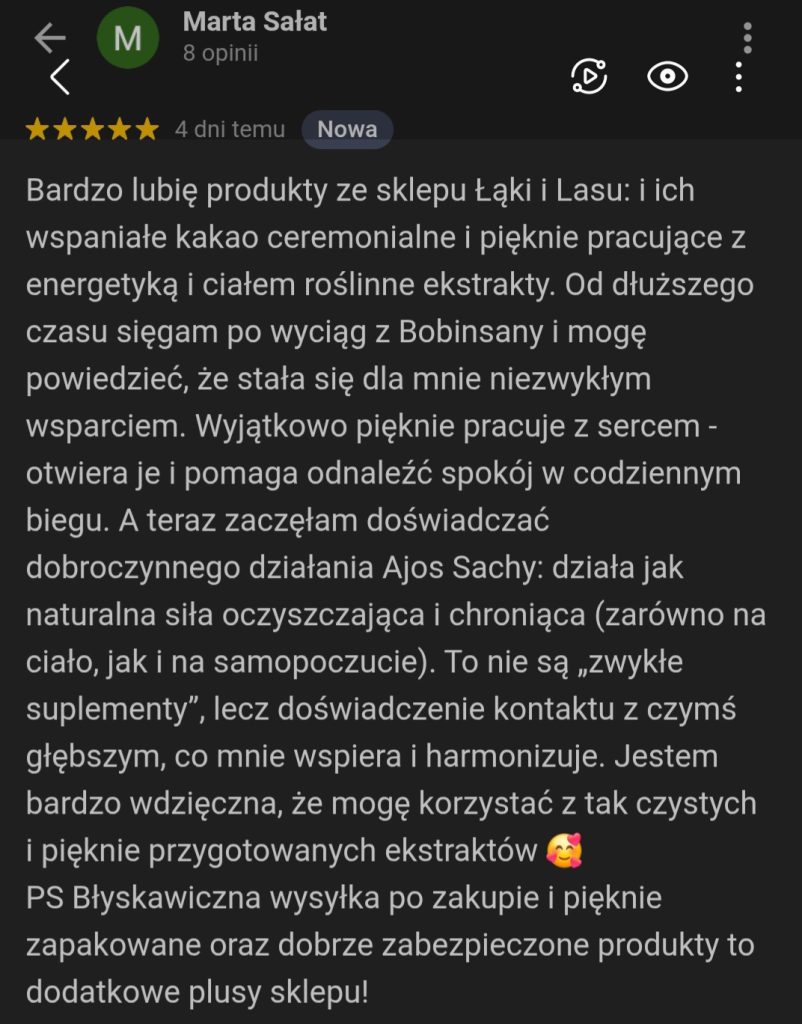
Task: Tap the eye view icon
Action: pyautogui.click(x=667, y=77)
